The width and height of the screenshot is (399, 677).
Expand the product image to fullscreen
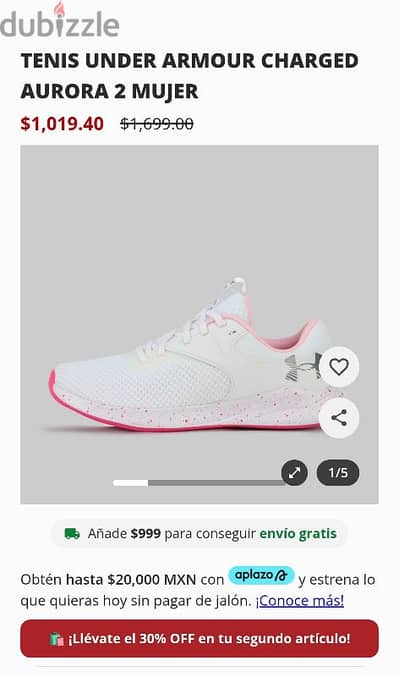point(294,473)
